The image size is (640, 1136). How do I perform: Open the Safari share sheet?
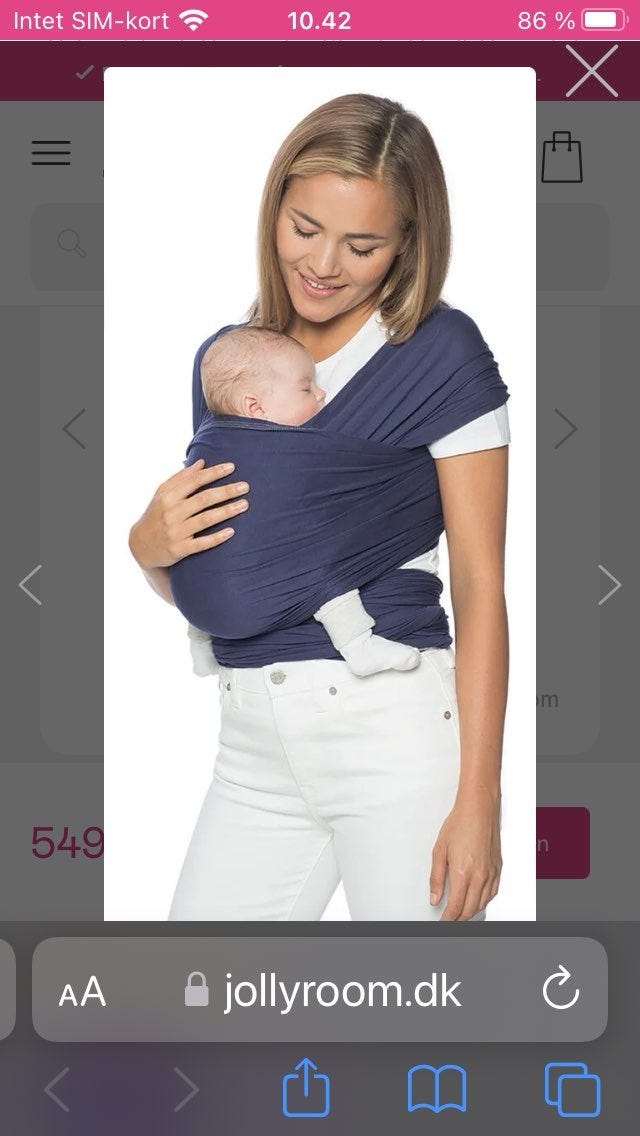(306, 1087)
